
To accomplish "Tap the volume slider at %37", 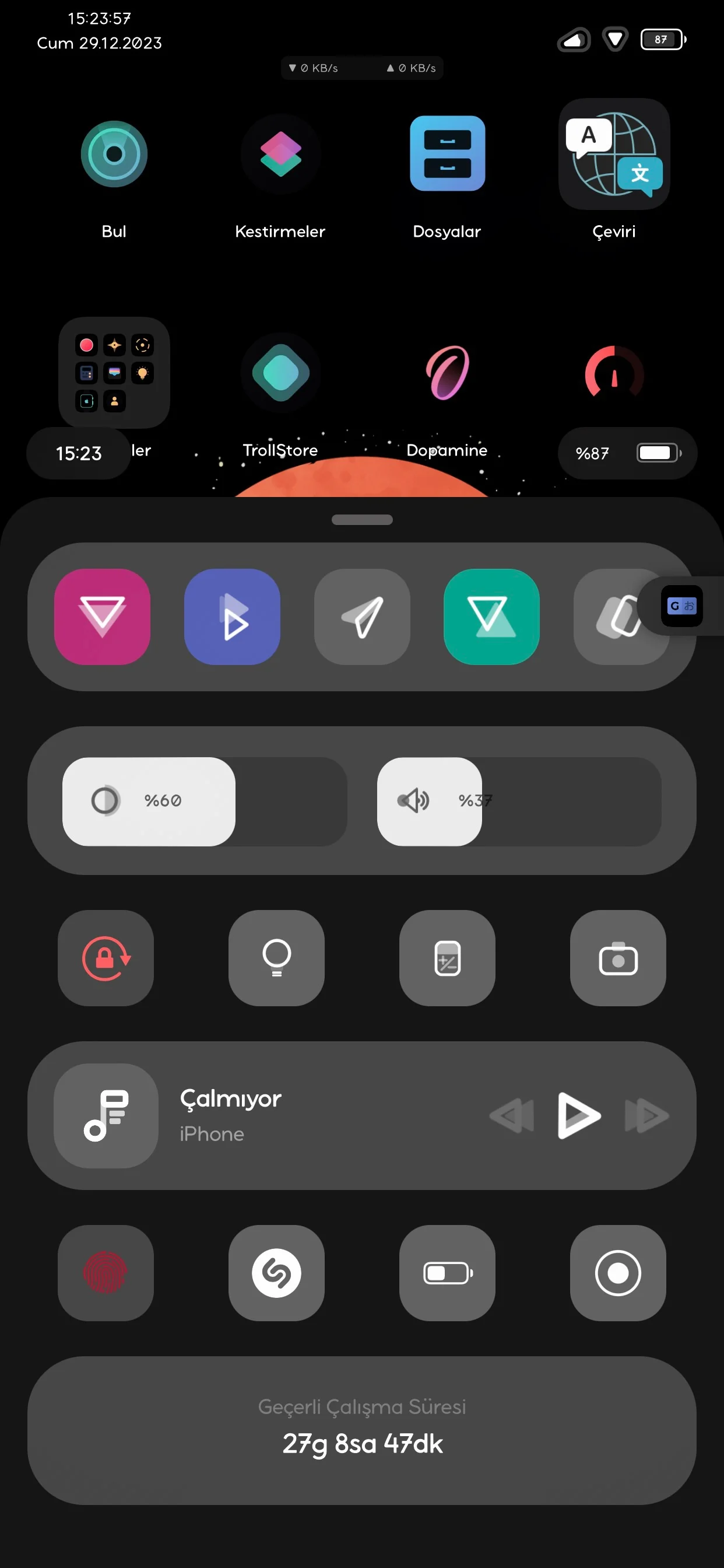I will pos(519,801).
